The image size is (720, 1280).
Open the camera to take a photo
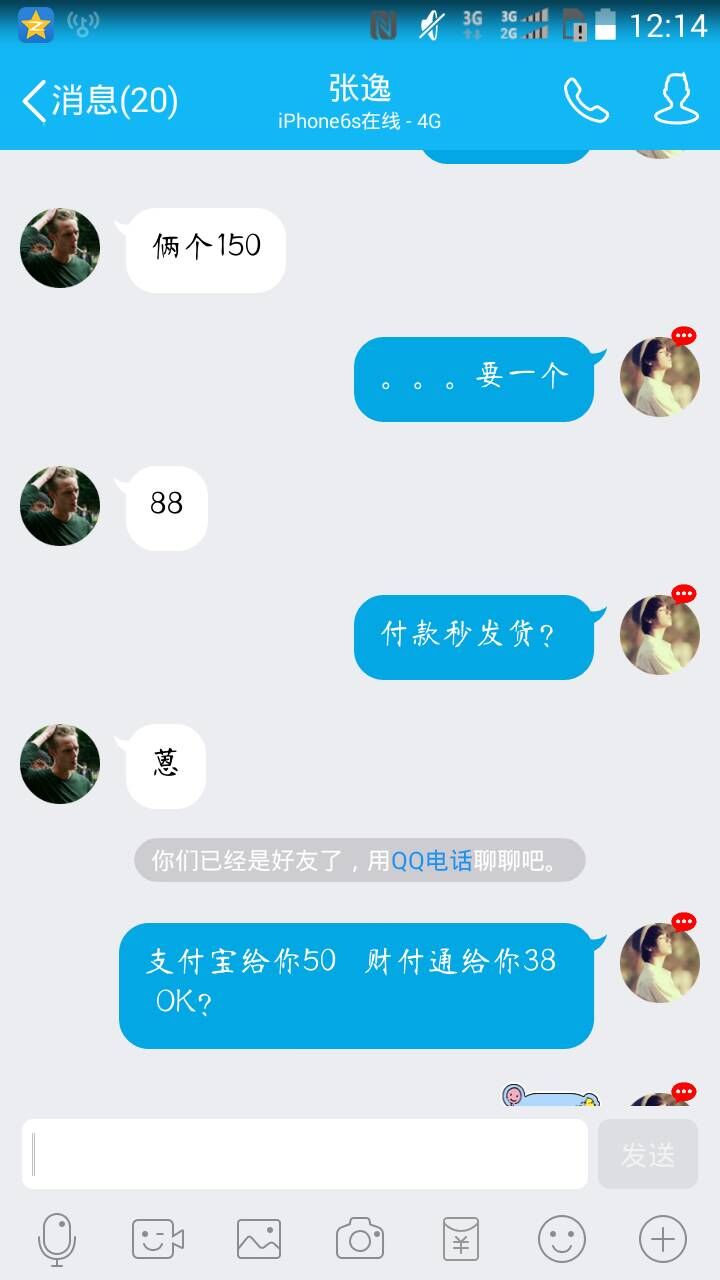360,1240
